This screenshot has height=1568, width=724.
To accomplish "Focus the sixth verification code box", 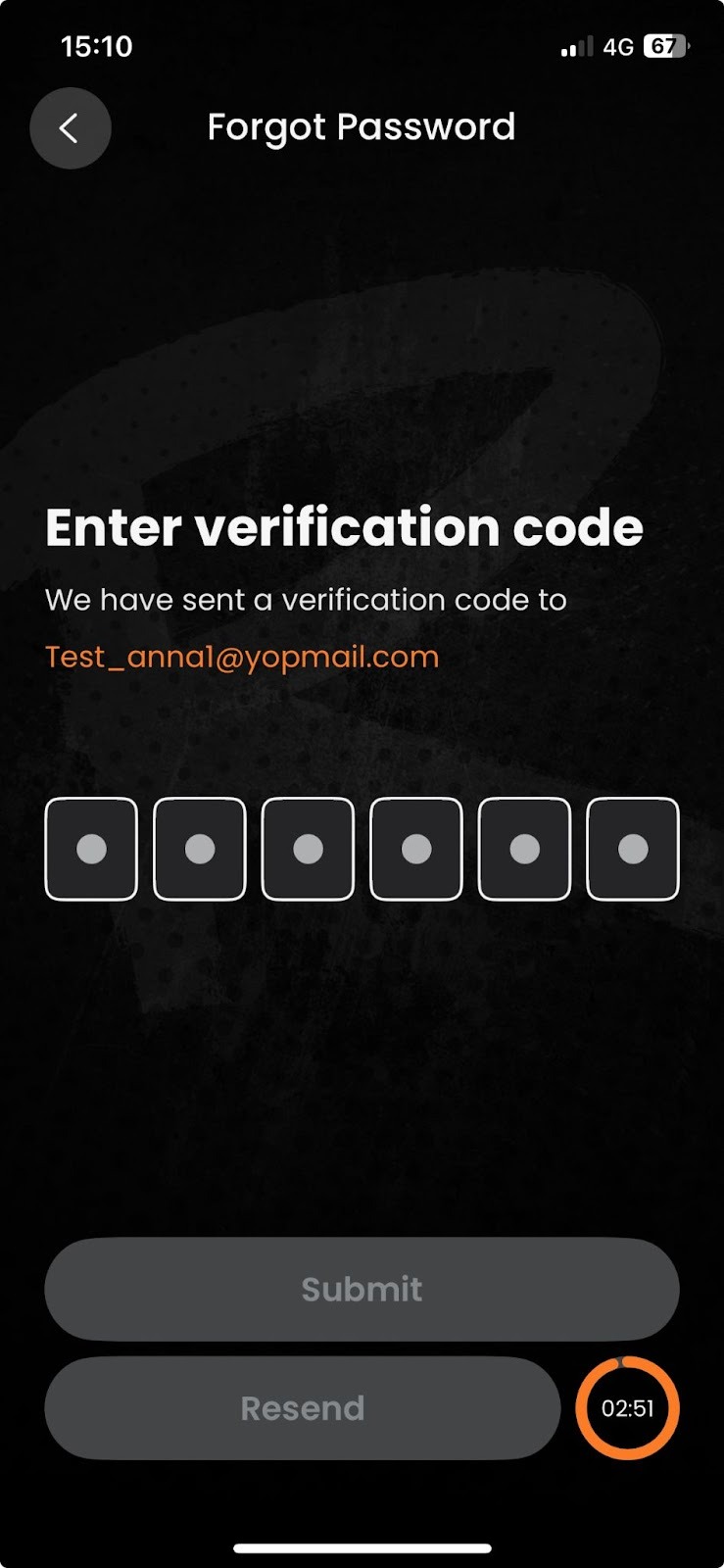I will [633, 849].
